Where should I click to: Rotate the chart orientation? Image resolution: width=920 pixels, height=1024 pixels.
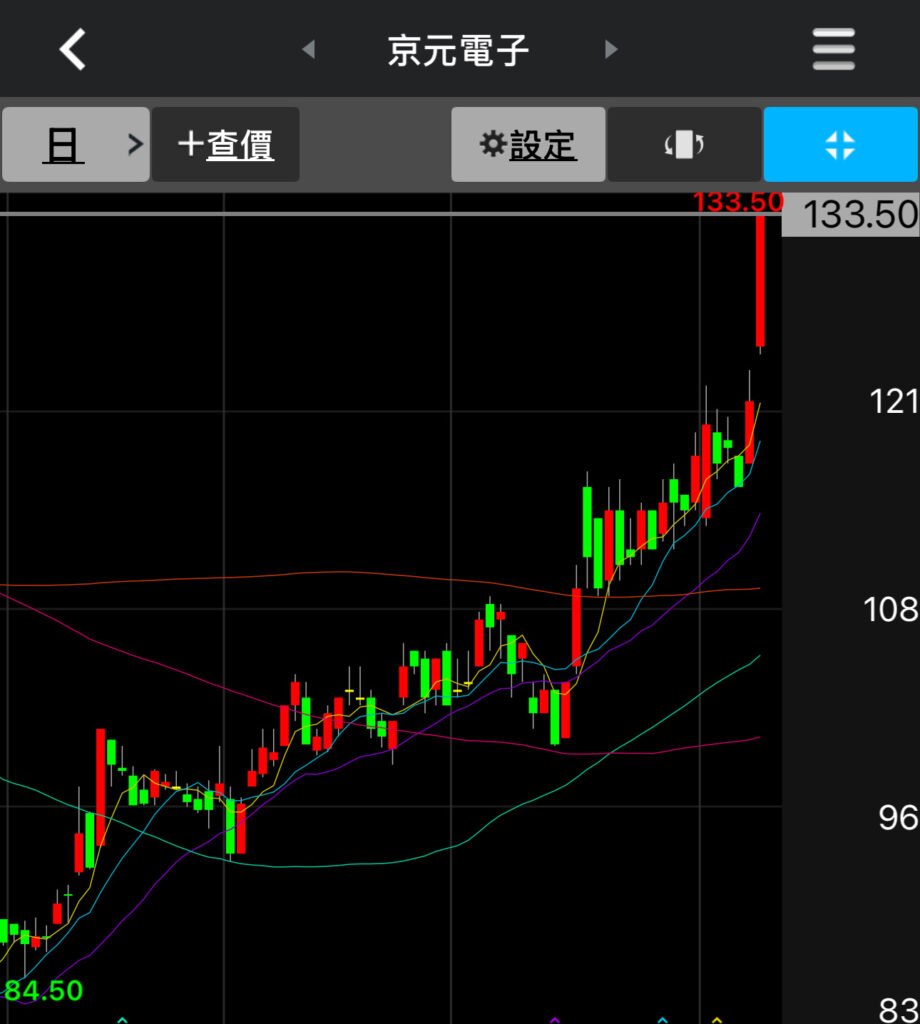click(684, 145)
